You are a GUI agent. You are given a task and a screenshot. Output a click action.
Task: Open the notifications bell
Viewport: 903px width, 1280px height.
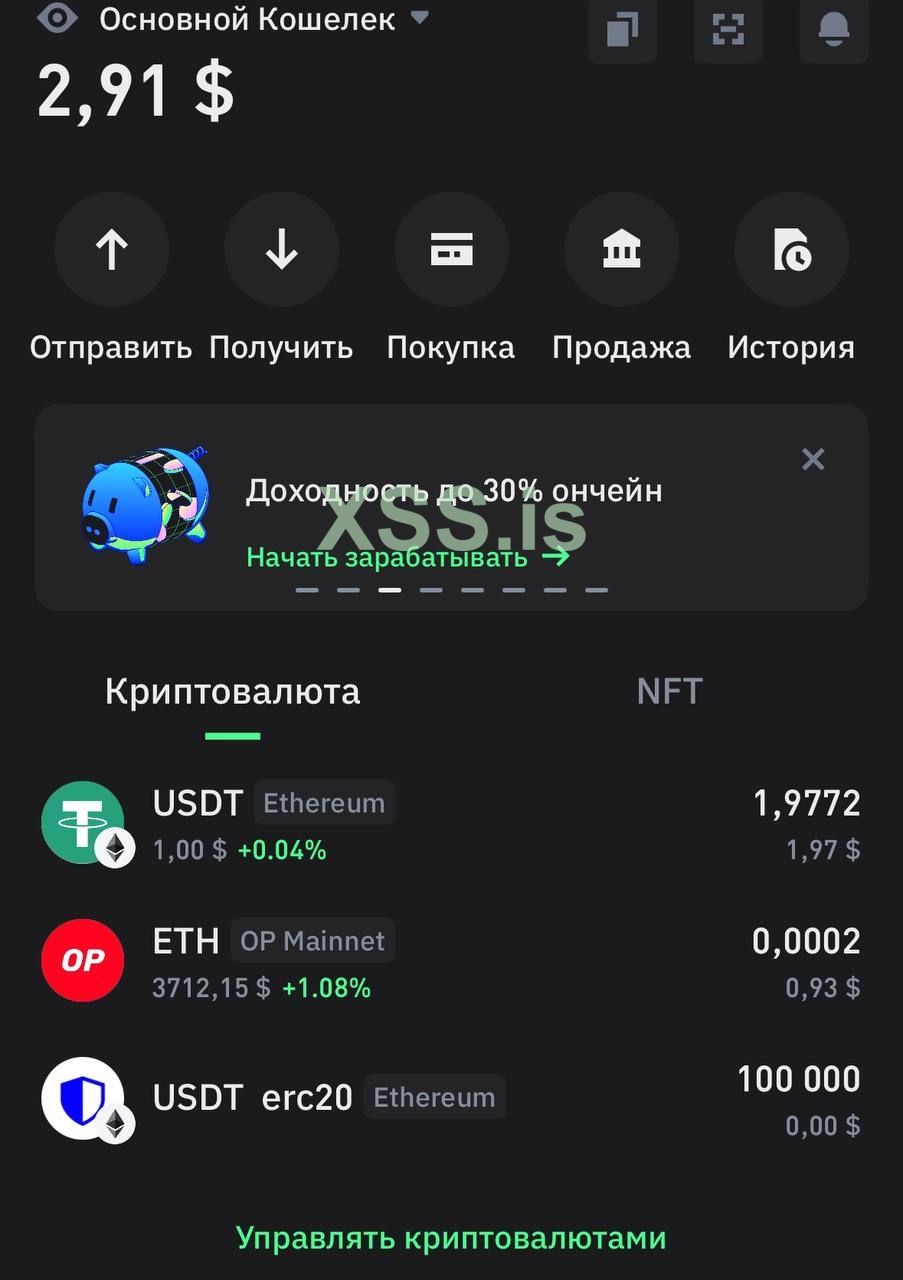click(833, 30)
